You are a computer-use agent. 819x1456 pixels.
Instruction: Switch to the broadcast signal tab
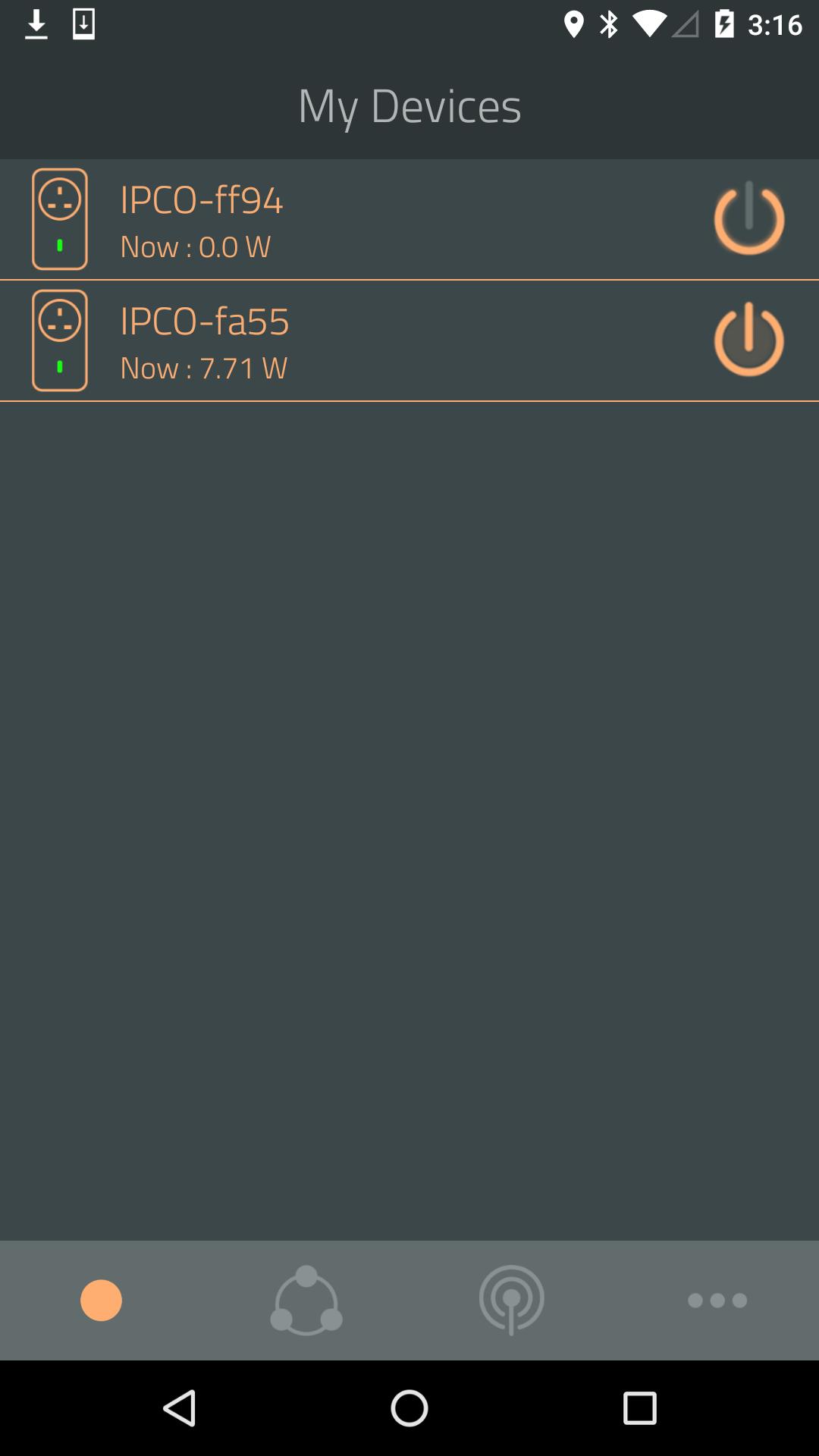512,1301
